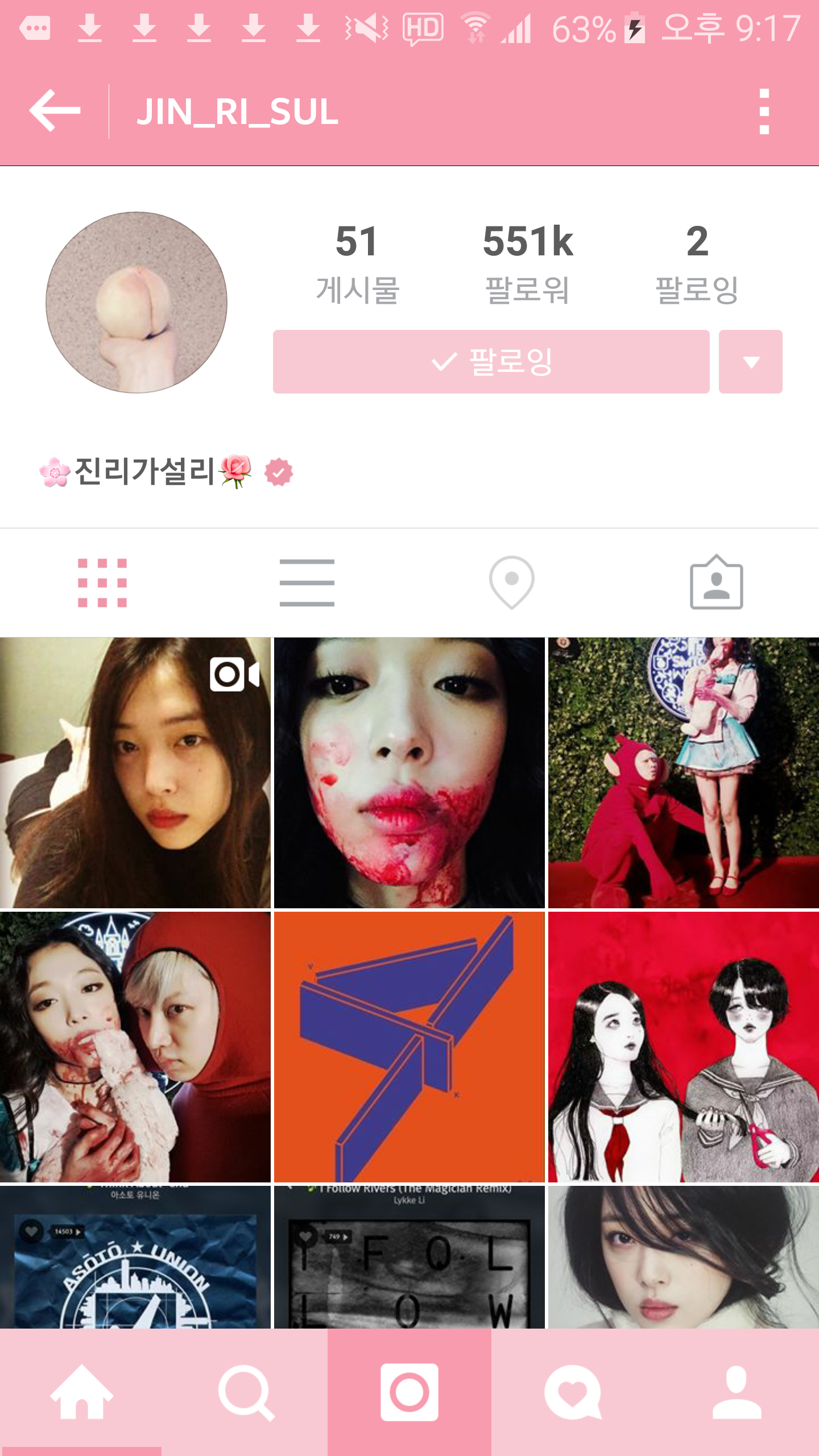Switch to grid view tab
Image resolution: width=819 pixels, height=1456 pixels.
pyautogui.click(x=102, y=582)
